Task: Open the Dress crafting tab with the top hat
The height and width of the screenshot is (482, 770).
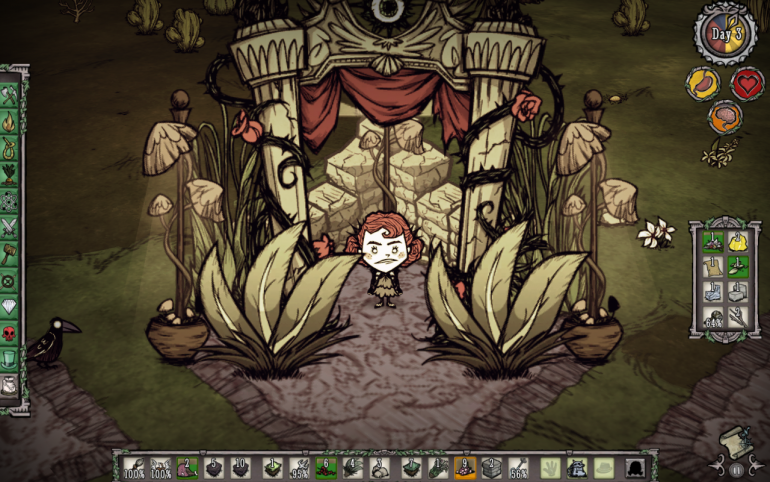Action: click(x=10, y=359)
